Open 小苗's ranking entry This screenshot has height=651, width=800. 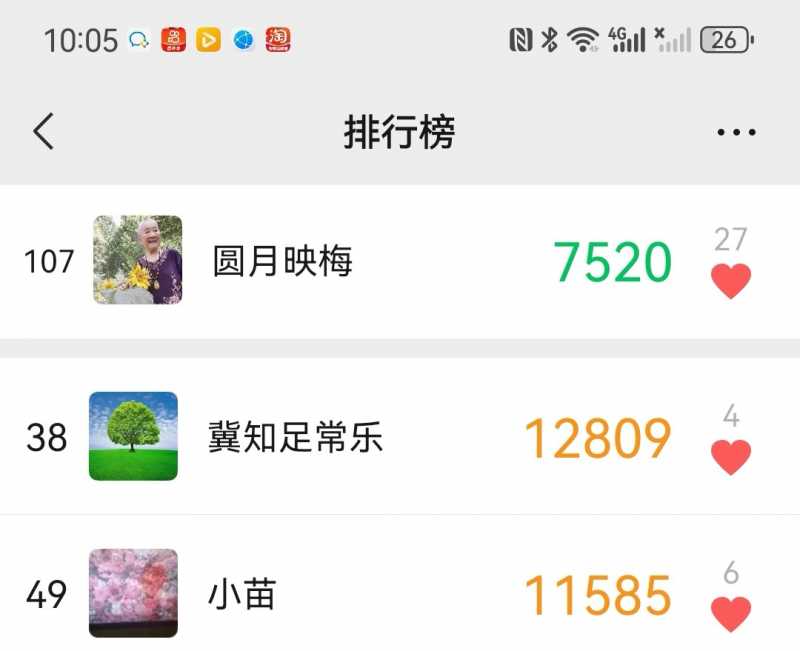pyautogui.click(x=242, y=595)
